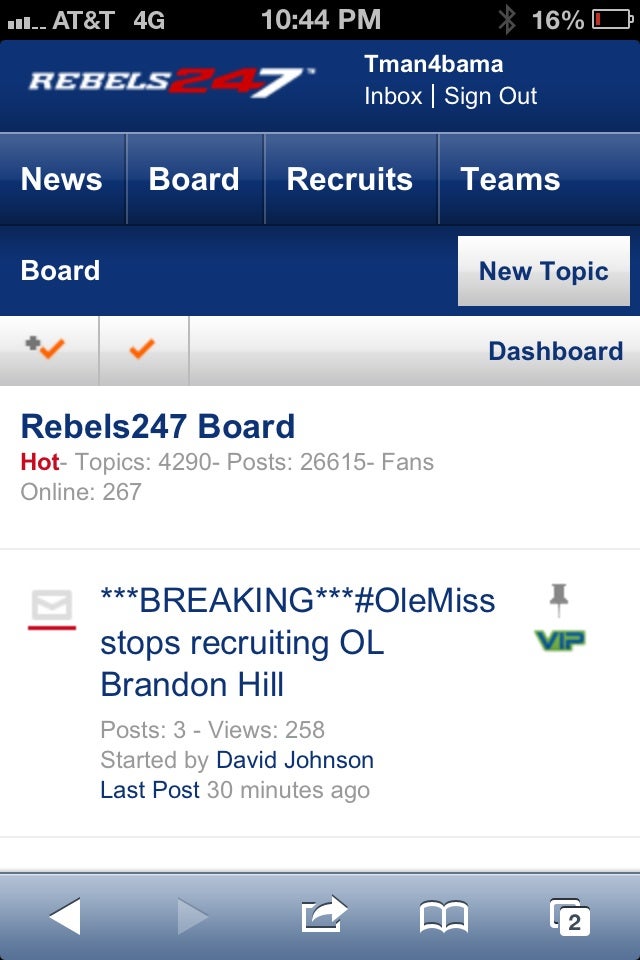Open the Brandon Hill breaking news topic
The image size is (640, 960).
click(297, 642)
